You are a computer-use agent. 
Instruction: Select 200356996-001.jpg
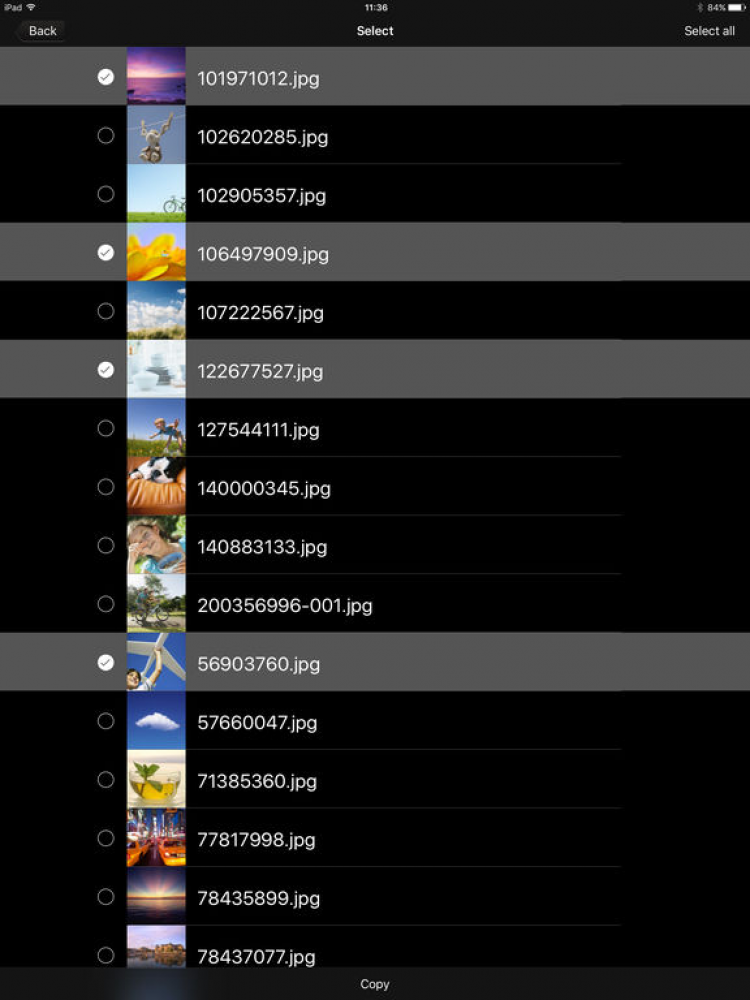tap(106, 604)
